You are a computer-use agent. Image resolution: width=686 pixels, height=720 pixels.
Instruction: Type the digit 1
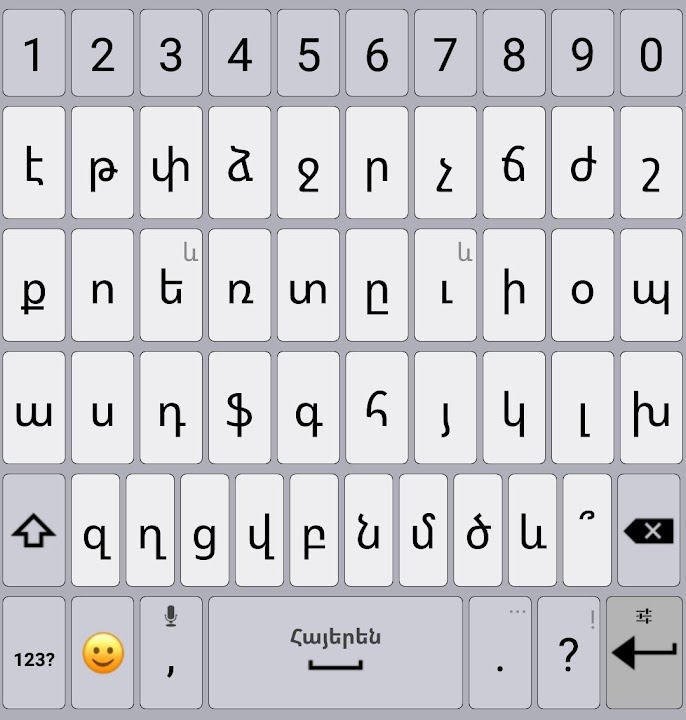click(x=34, y=54)
